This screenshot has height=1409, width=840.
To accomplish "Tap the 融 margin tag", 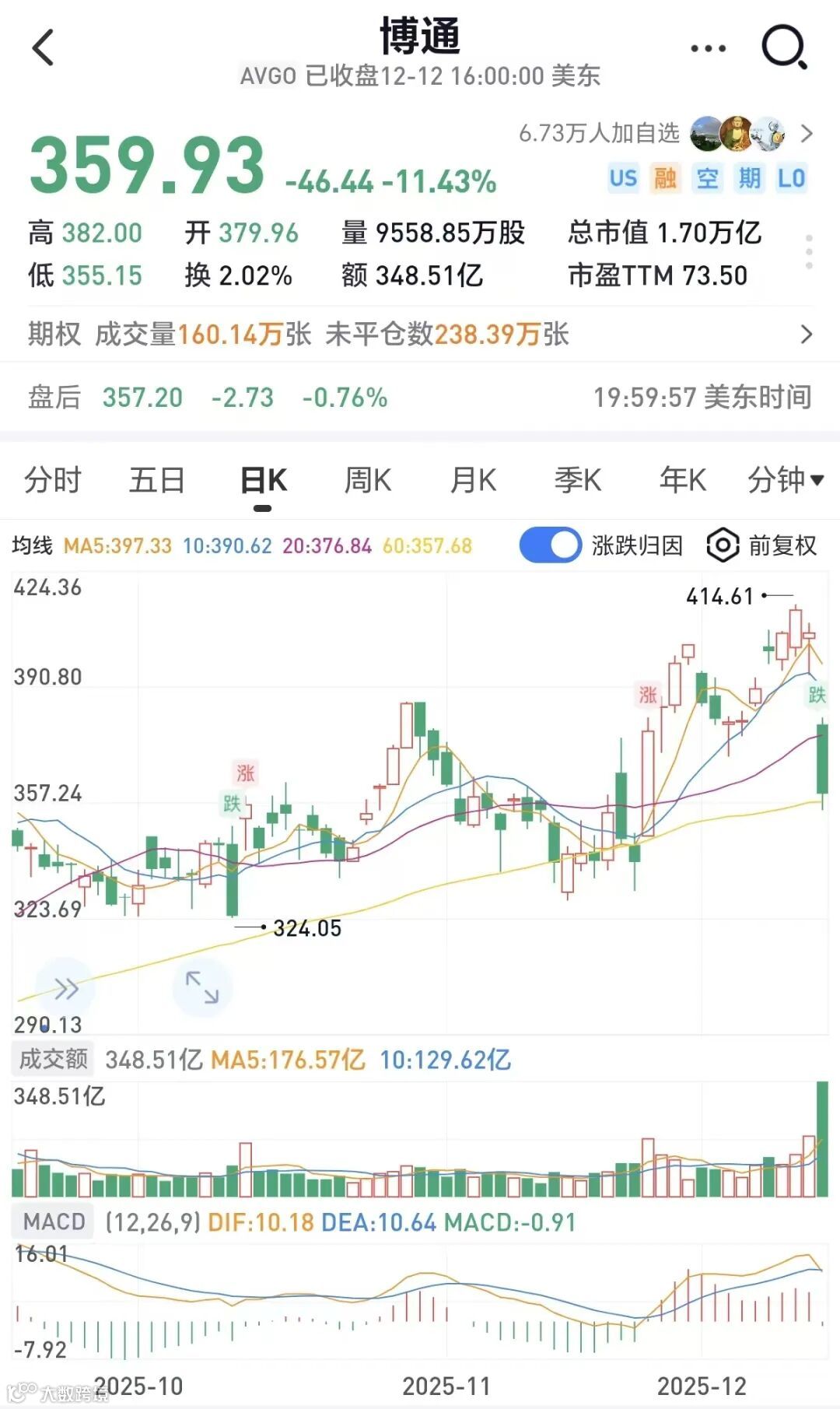I will click(665, 178).
